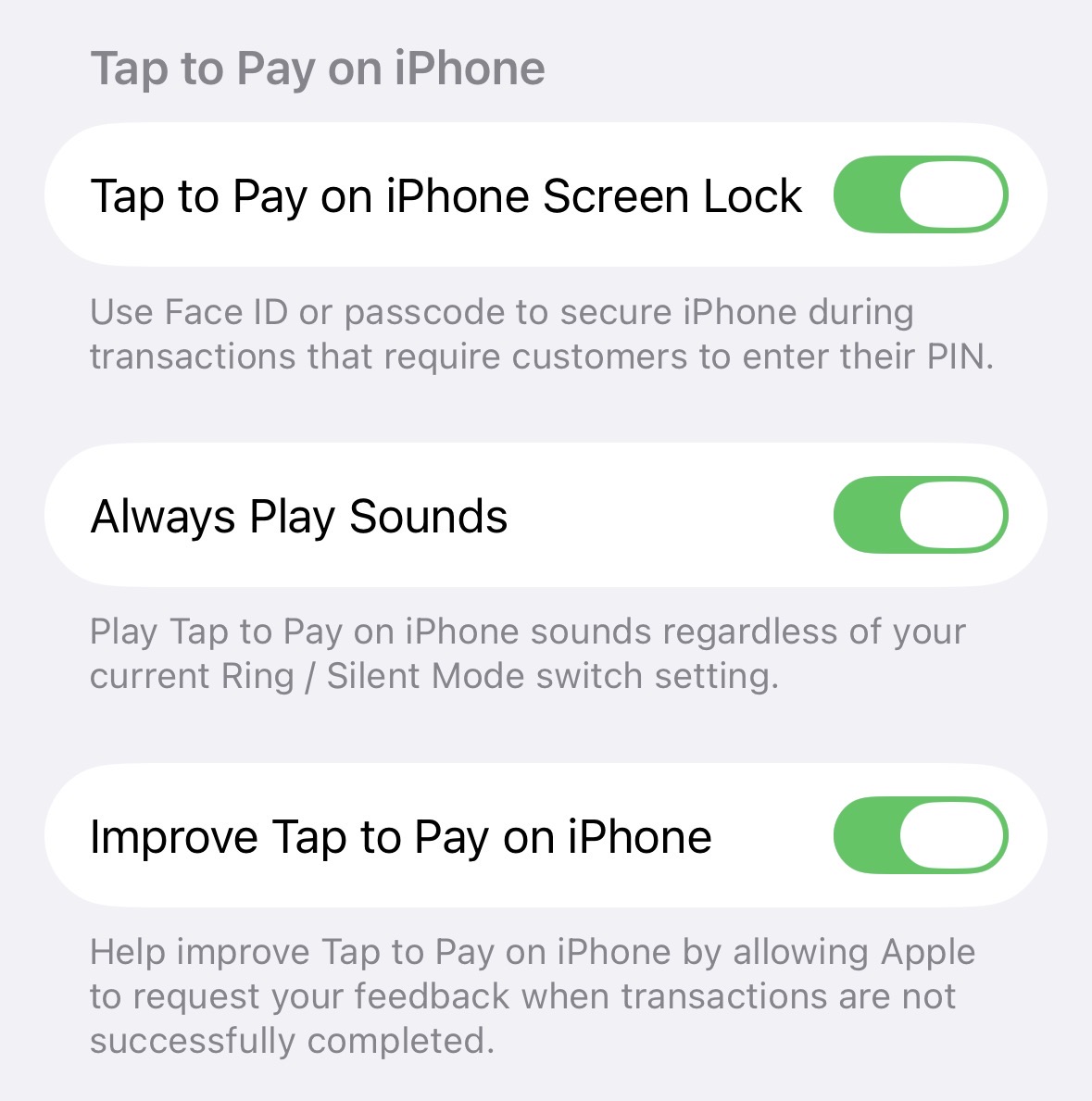Turn off Tap to Pay on iPhone Screen Lock
Image resolution: width=1092 pixels, height=1101 pixels.
pyautogui.click(x=920, y=194)
